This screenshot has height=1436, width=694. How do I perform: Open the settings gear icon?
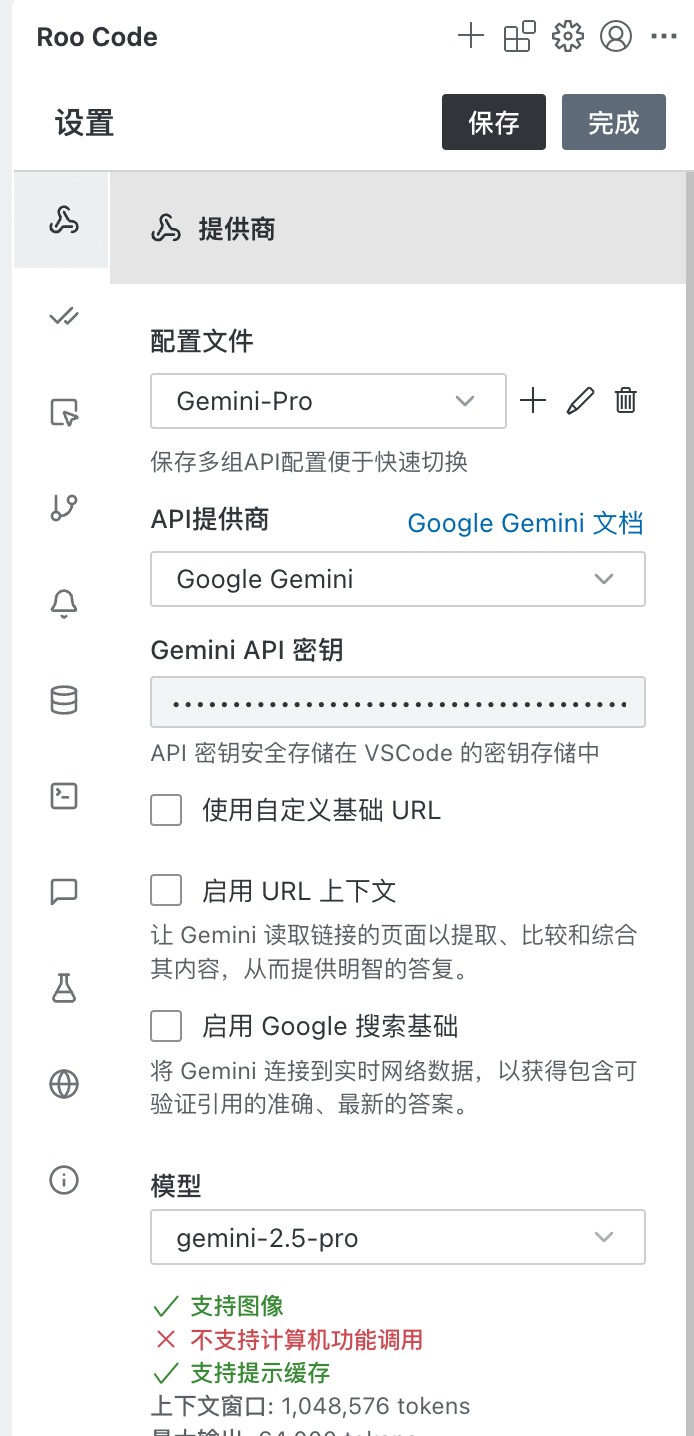click(567, 37)
